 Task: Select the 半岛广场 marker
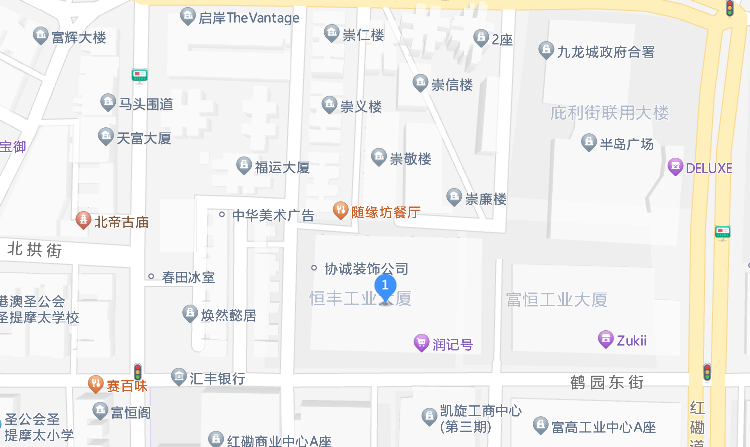[589, 143]
